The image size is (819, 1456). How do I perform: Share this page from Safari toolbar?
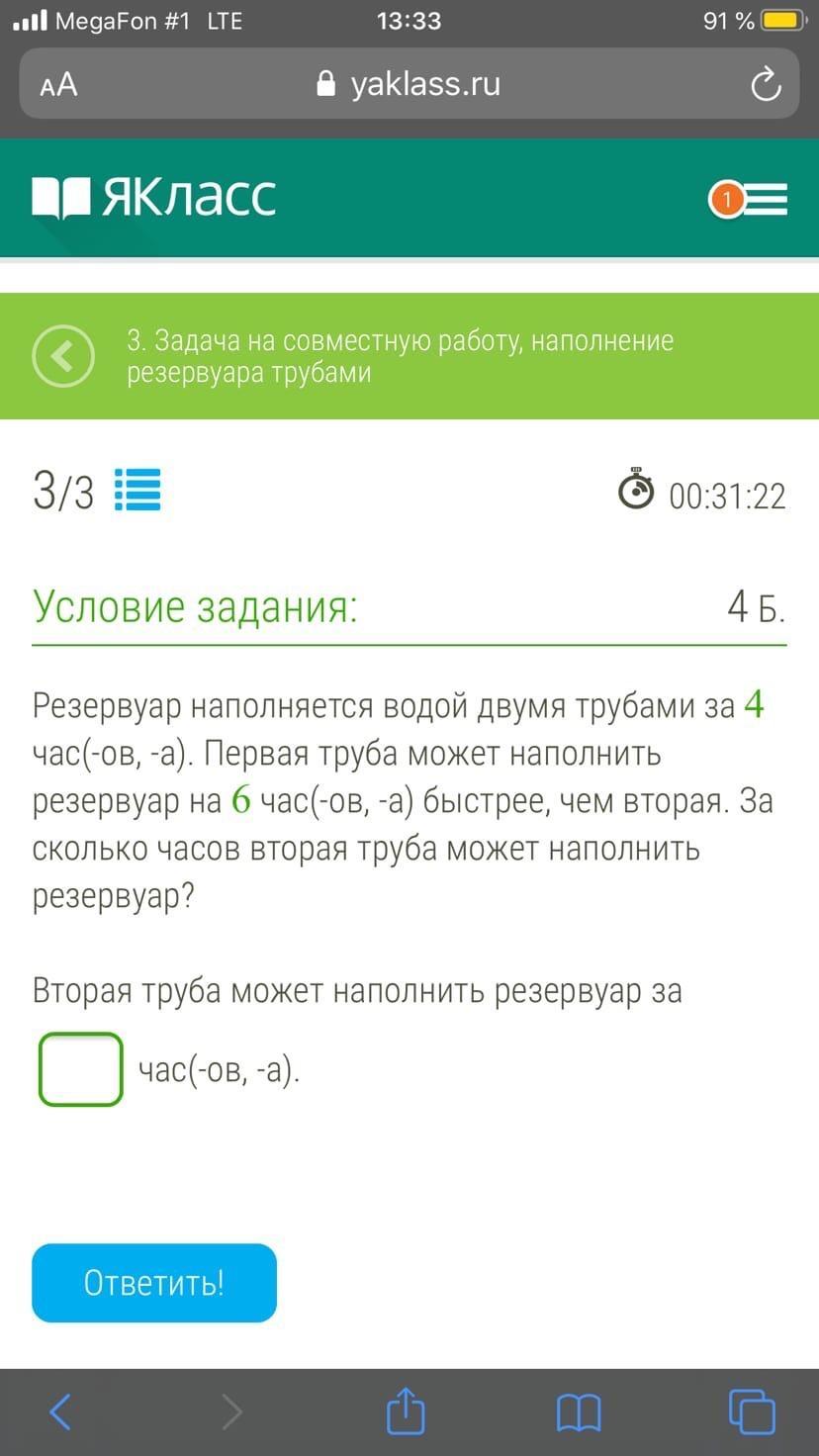tap(406, 1410)
